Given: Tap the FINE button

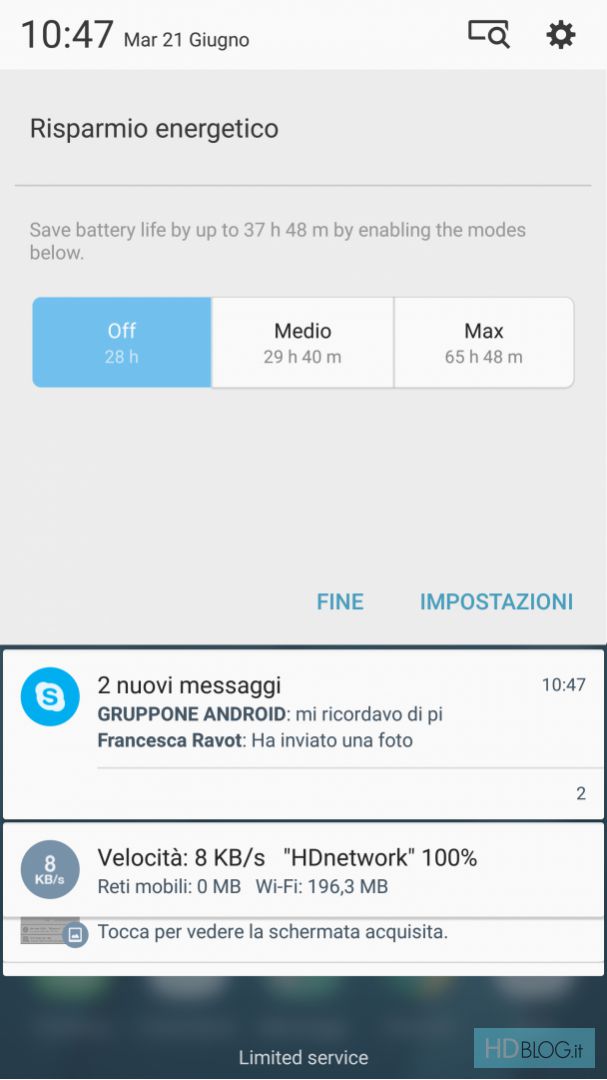Looking at the screenshot, I should (x=340, y=602).
